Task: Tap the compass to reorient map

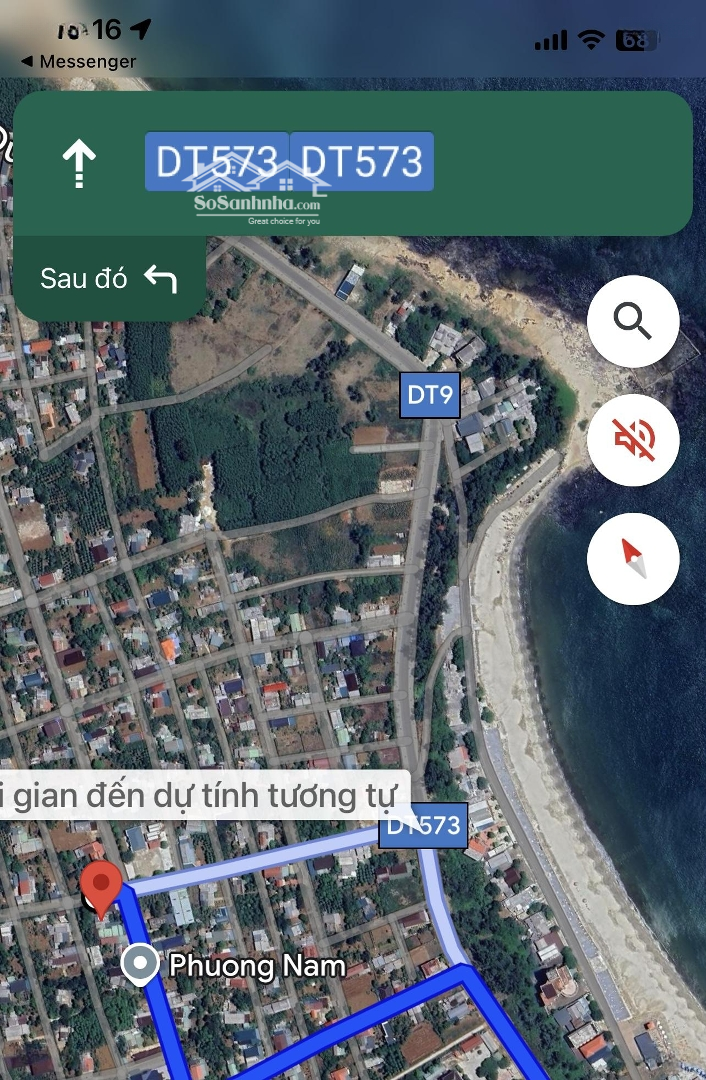Action: 633,558
